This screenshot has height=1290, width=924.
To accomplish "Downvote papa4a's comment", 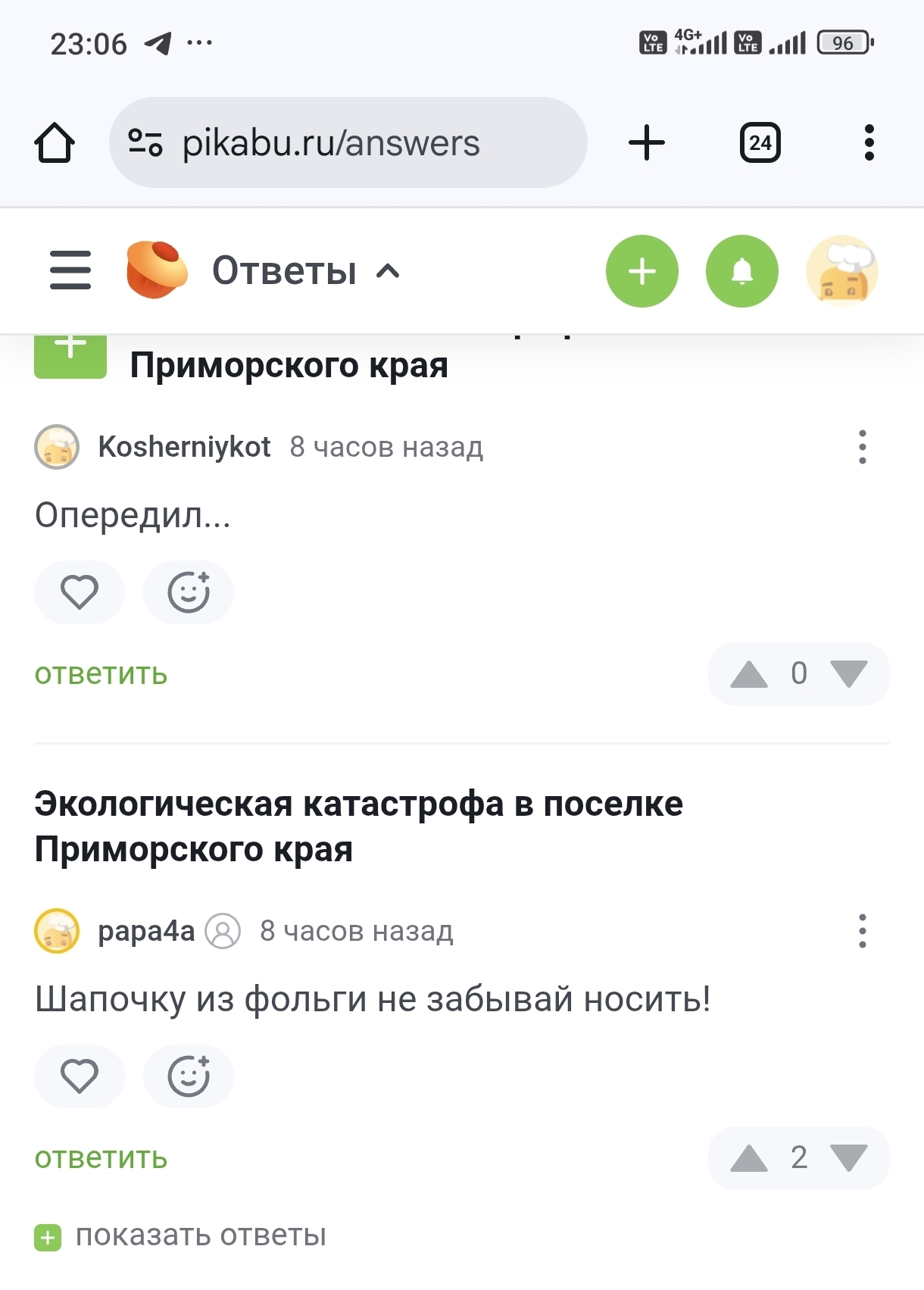I will (848, 1157).
